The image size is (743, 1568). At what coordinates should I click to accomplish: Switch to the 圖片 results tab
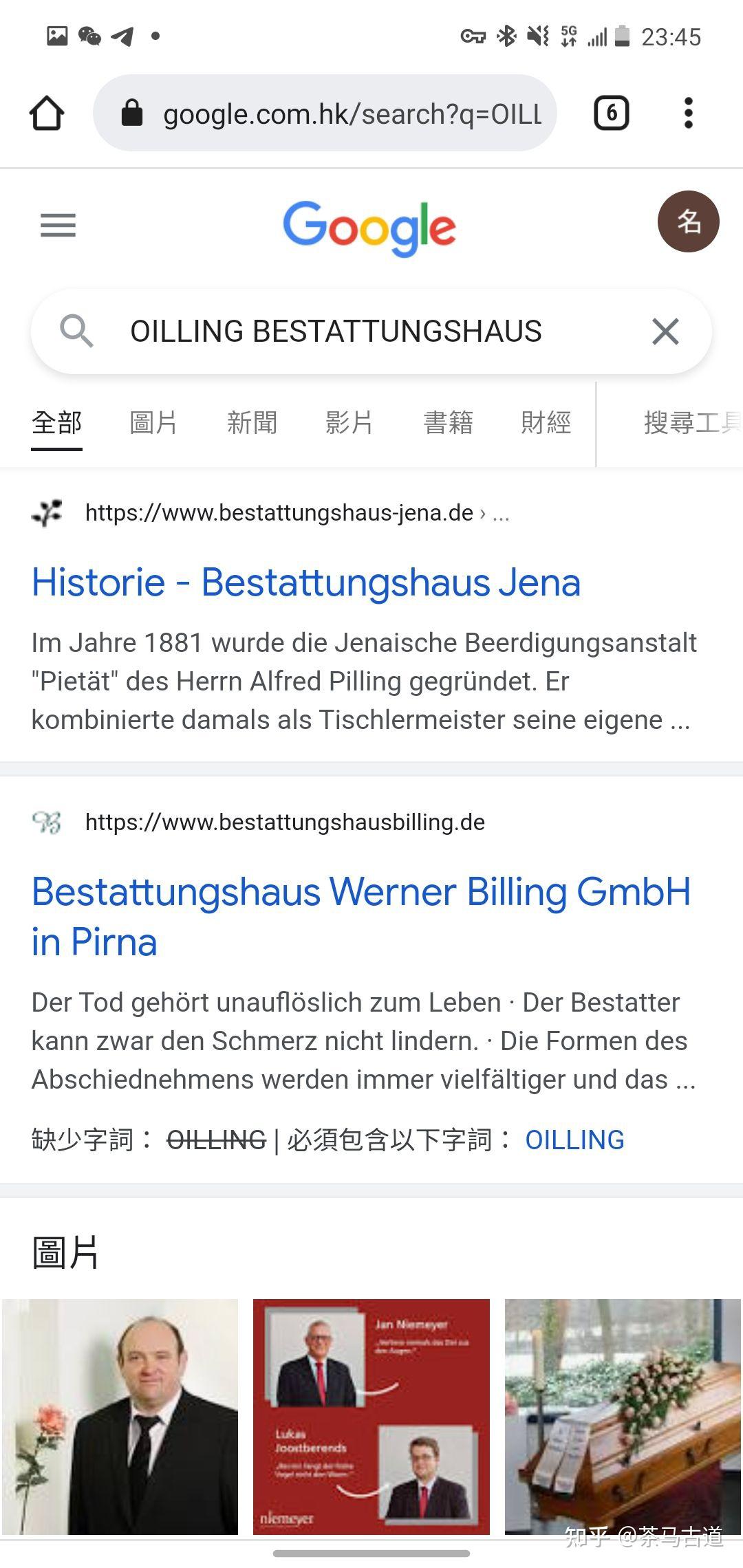click(x=153, y=422)
